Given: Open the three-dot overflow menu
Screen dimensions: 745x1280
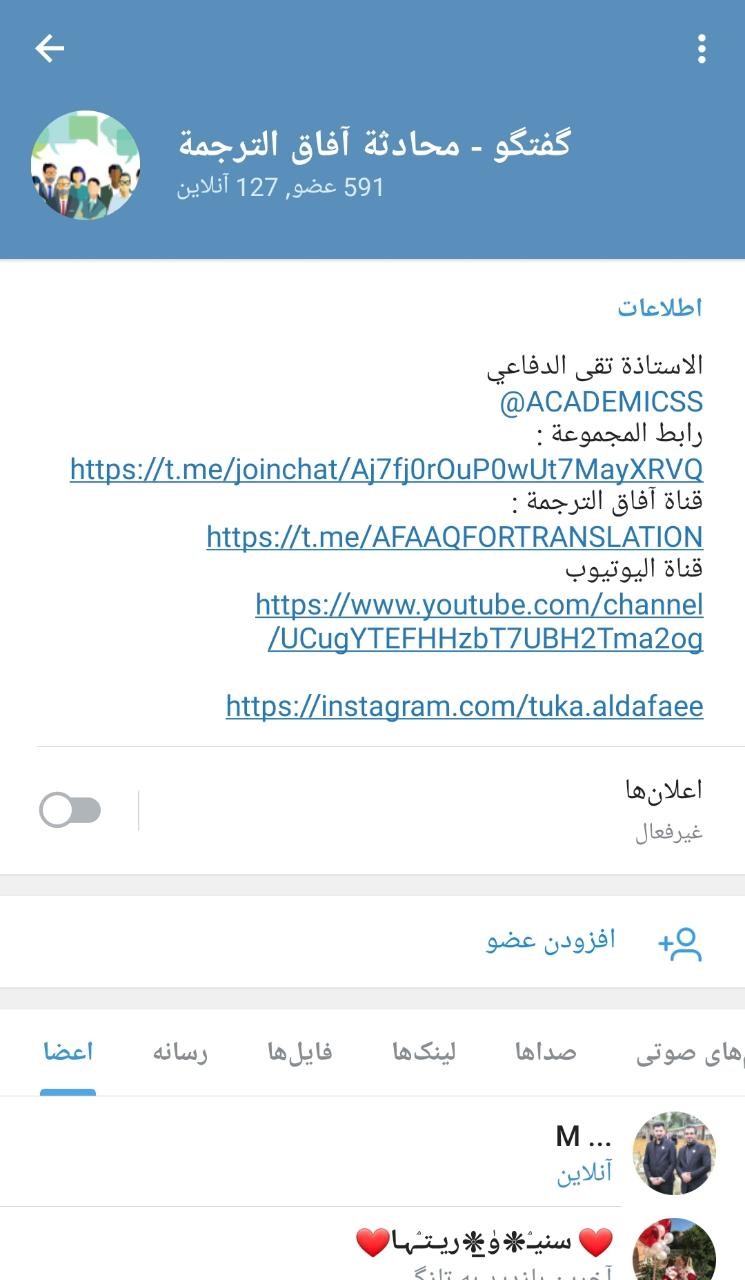Looking at the screenshot, I should (702, 48).
